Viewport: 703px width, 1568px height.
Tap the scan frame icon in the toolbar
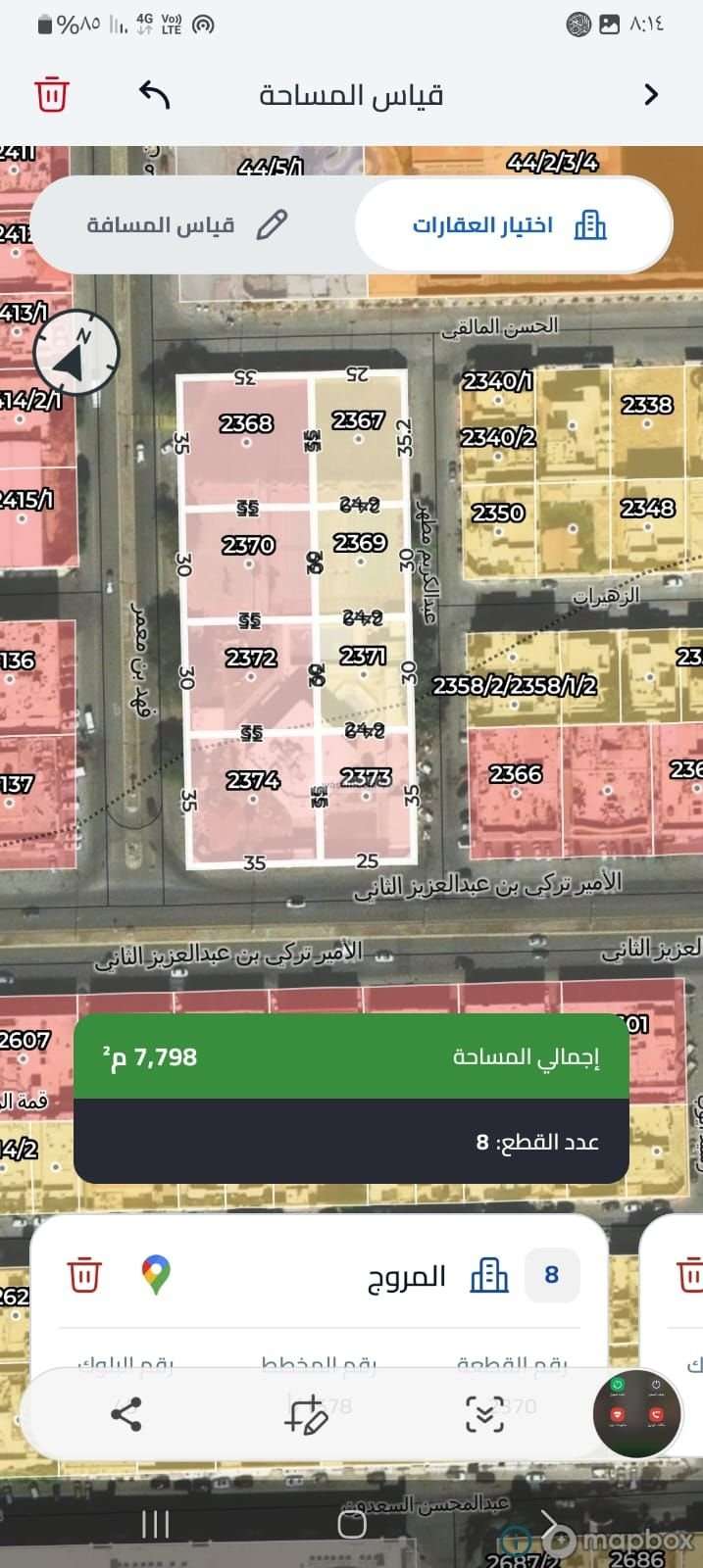484,1414
